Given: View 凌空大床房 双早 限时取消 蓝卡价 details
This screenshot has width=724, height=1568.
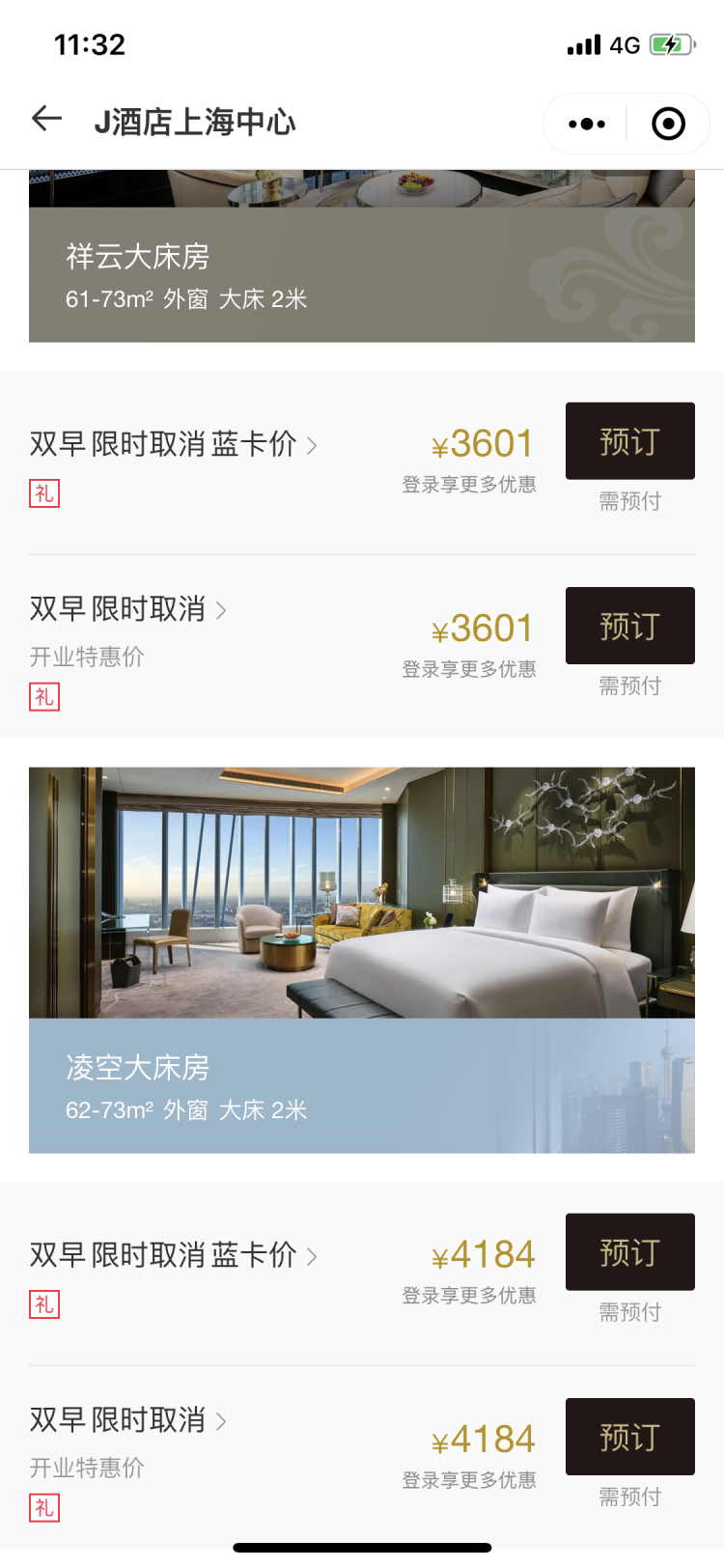Looking at the screenshot, I should (174, 1255).
